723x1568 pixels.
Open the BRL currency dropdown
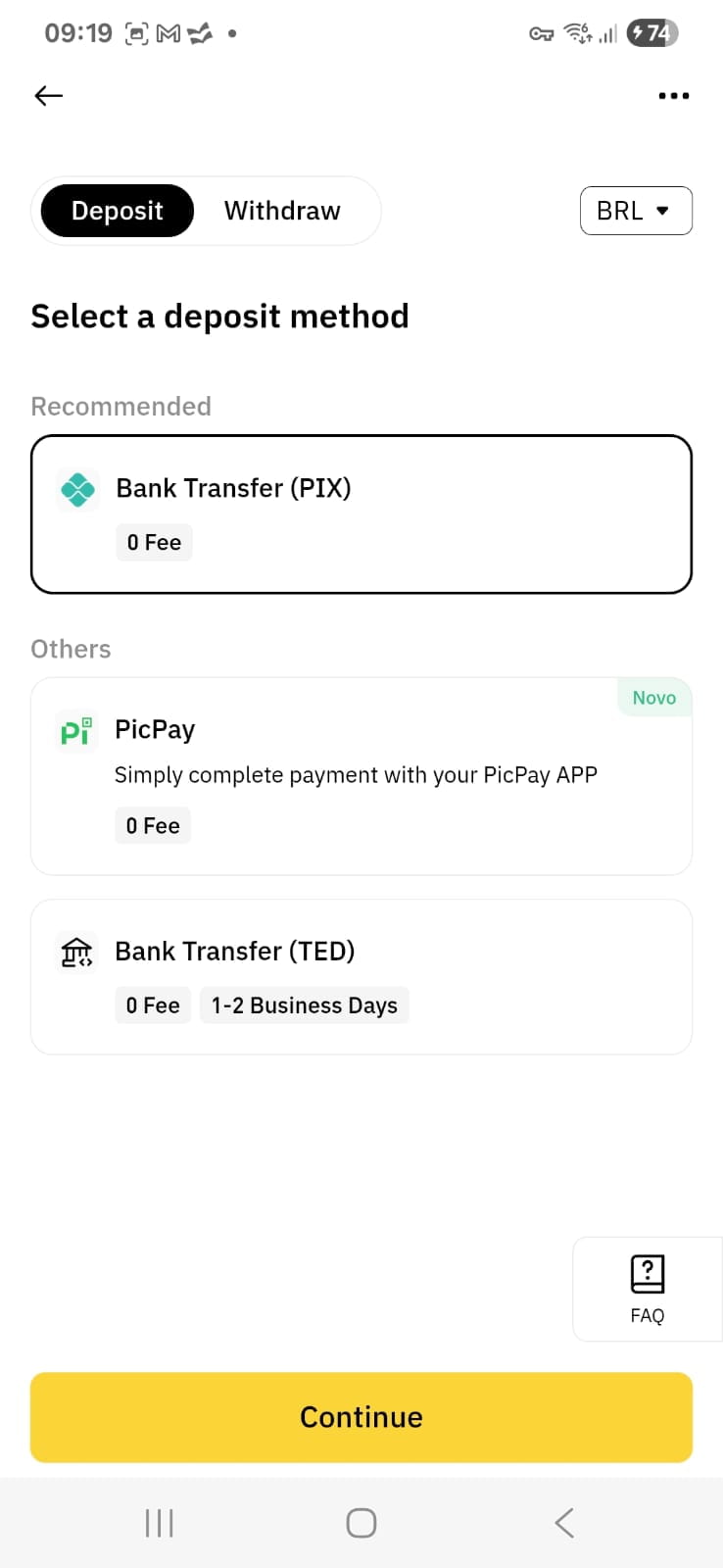pos(636,211)
